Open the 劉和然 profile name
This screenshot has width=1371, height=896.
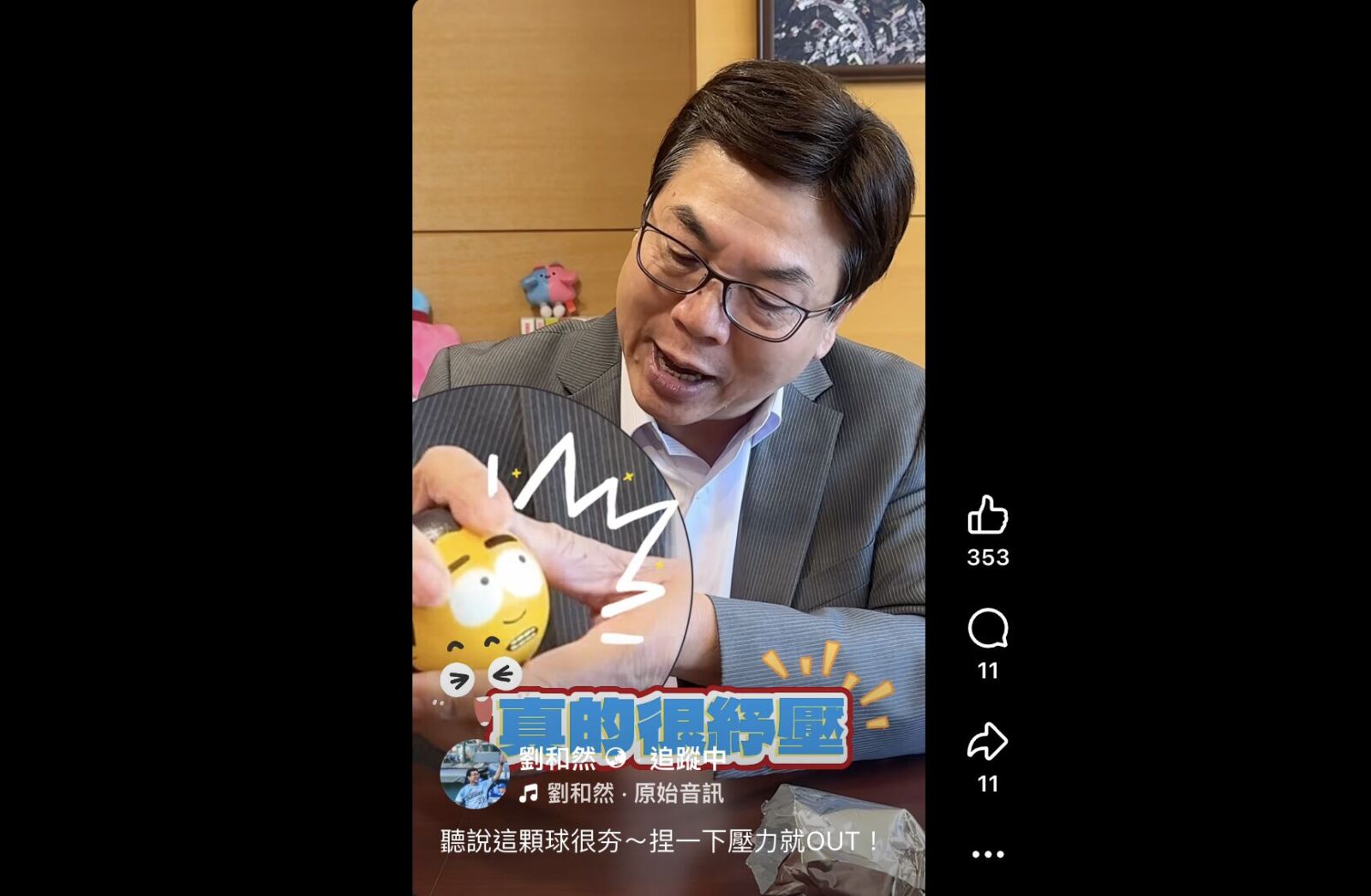pyautogui.click(x=557, y=759)
